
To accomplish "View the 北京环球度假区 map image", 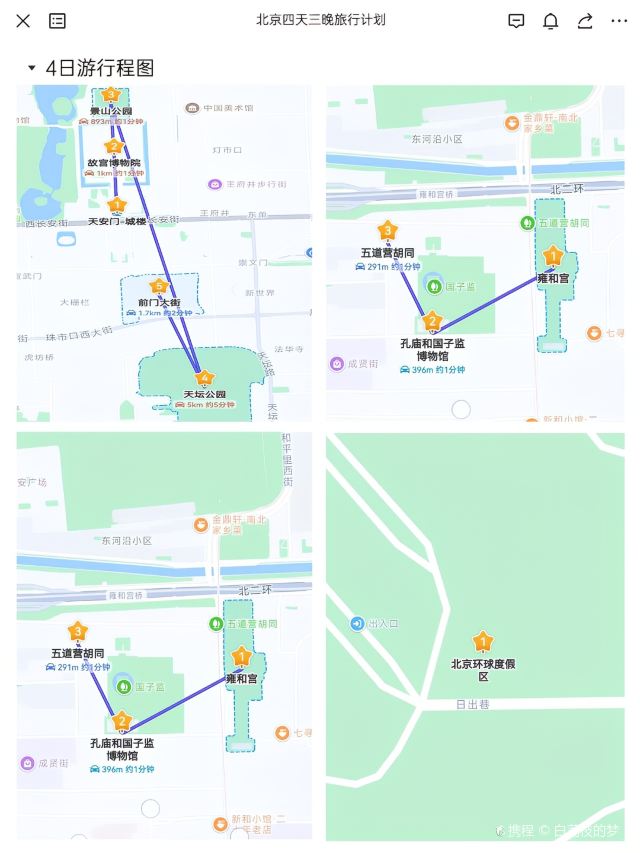I will [x=475, y=636].
